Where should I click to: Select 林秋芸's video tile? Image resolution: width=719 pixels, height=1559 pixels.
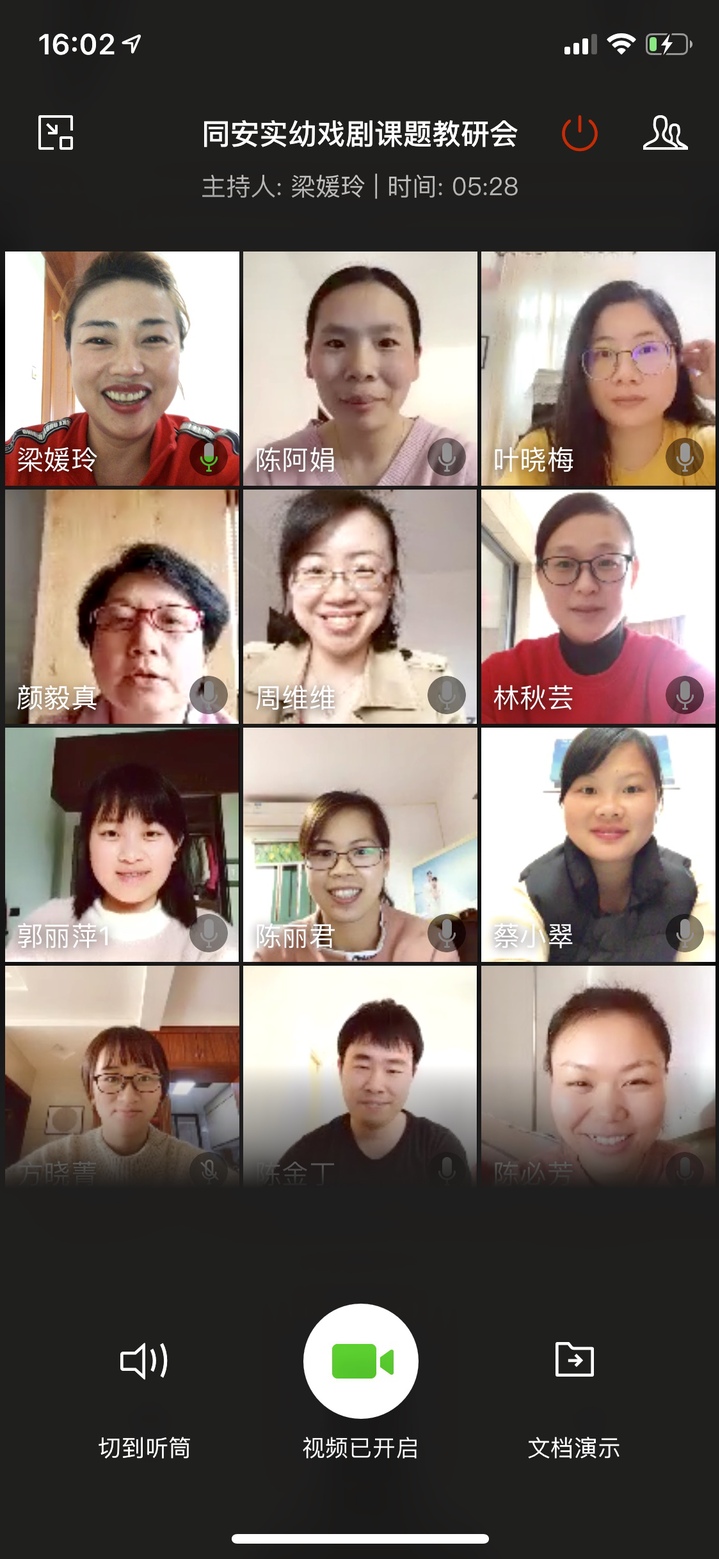[x=598, y=606]
